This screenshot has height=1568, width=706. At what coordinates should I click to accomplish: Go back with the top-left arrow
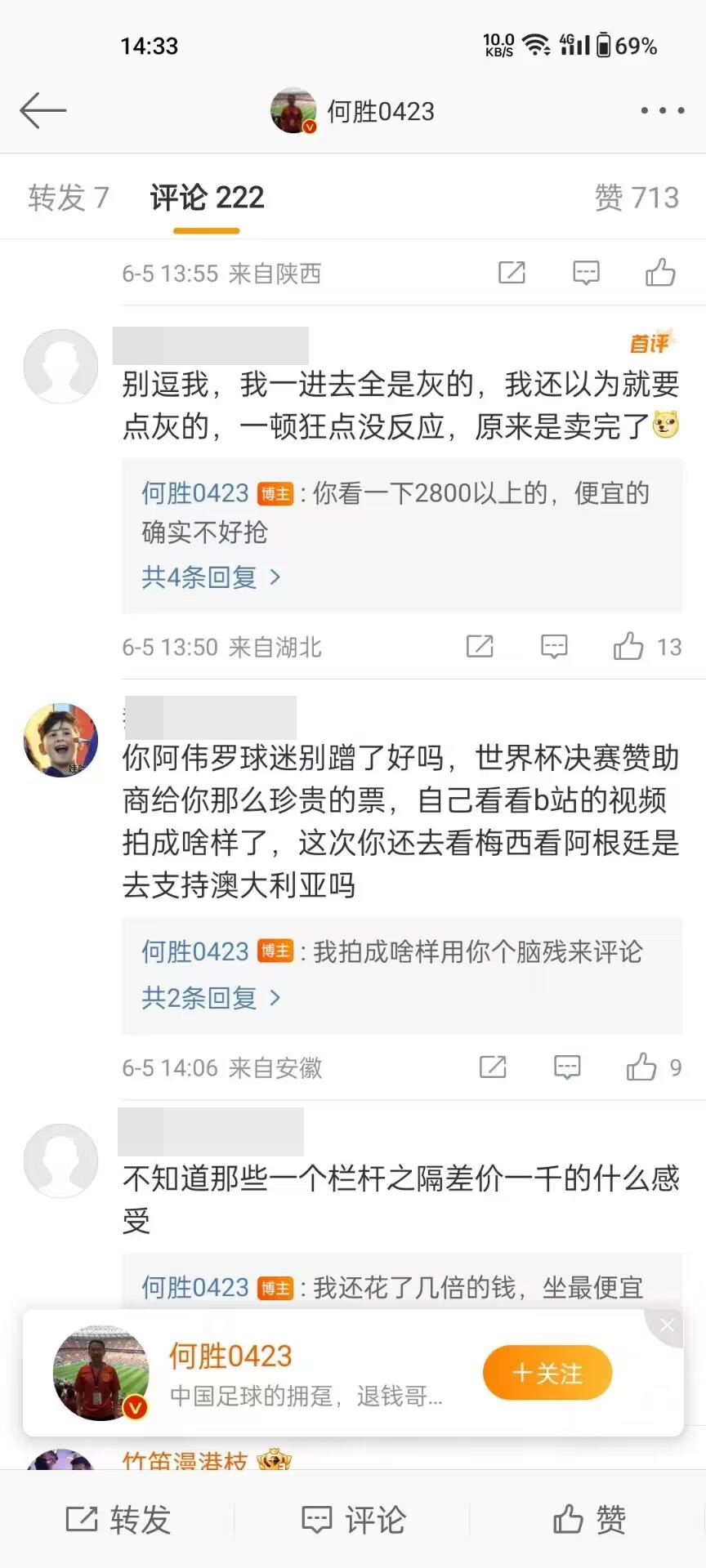pos(42,110)
